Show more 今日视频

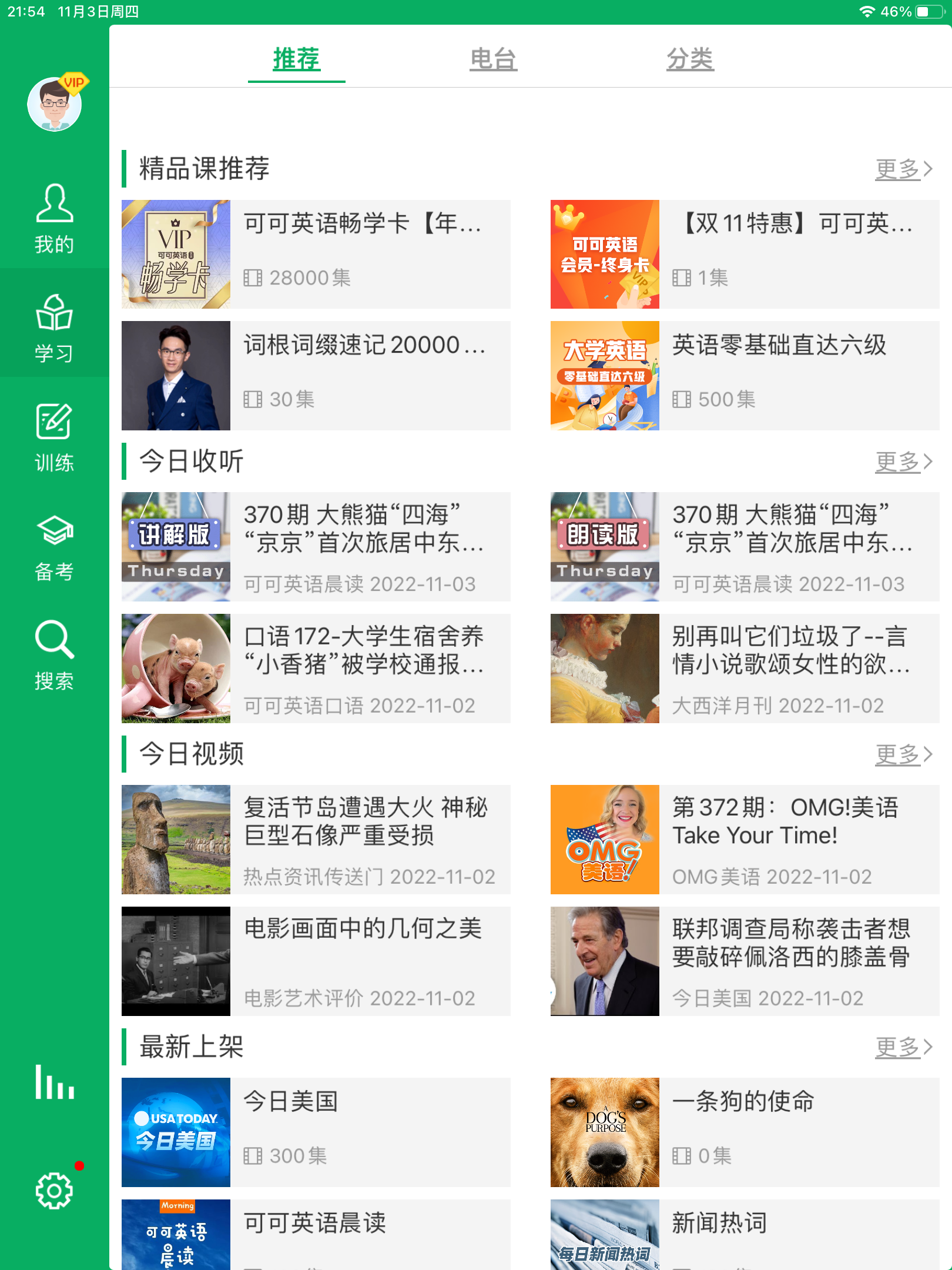[x=903, y=754]
